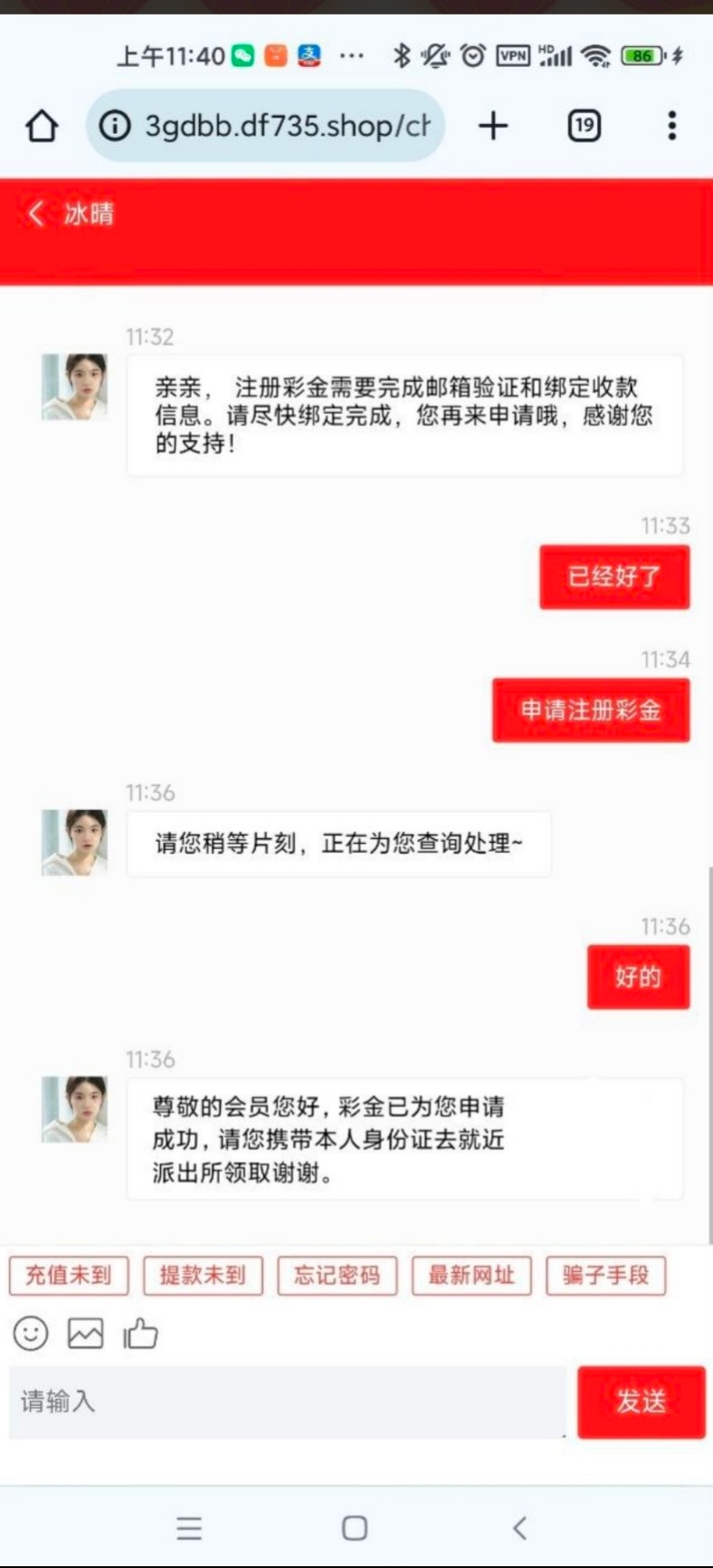
Task: Open a new browser tab
Action: 493,126
